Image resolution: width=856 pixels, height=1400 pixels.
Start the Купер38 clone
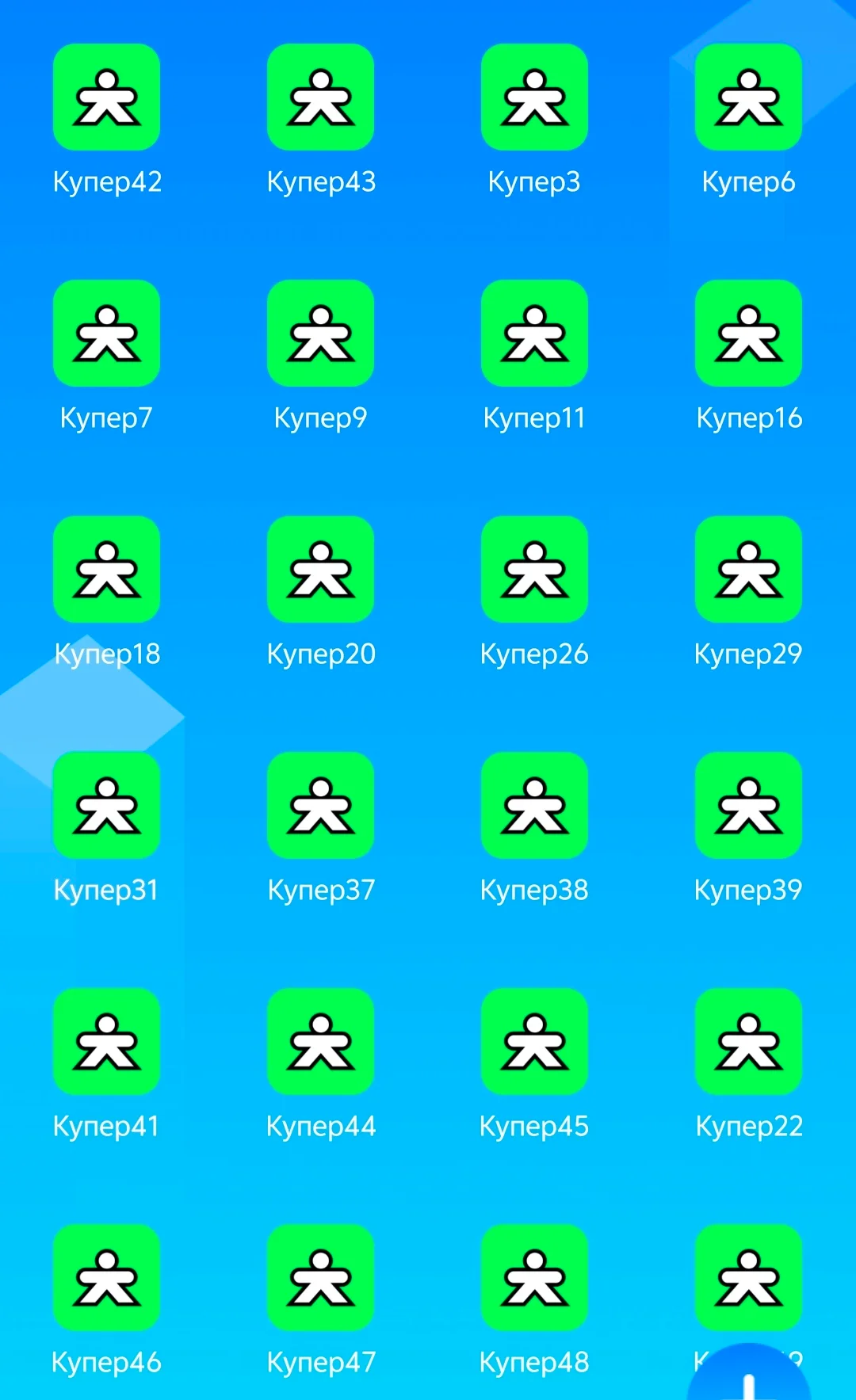coord(535,806)
